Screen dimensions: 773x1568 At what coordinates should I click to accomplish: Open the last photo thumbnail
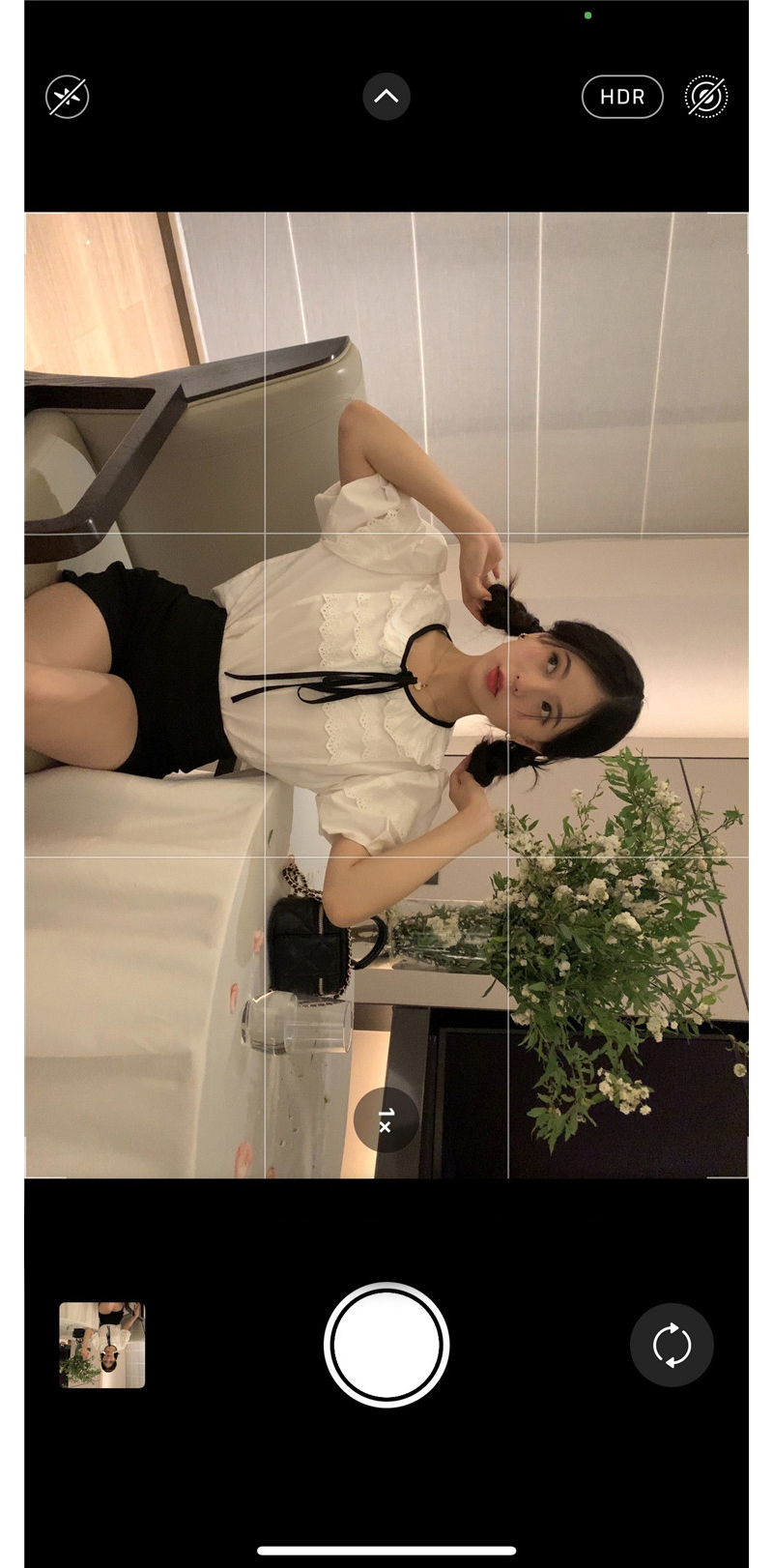[x=102, y=1345]
